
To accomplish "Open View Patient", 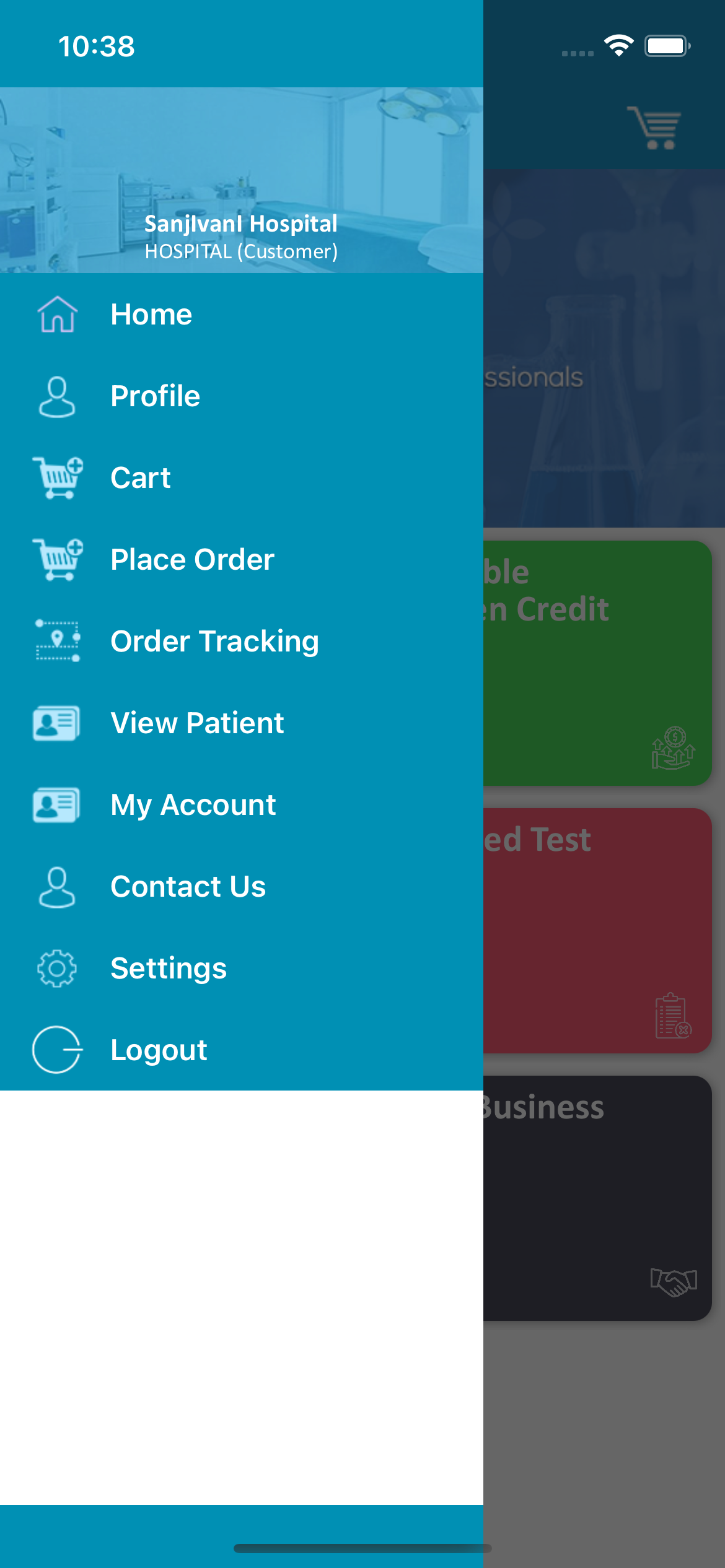I will (x=197, y=723).
